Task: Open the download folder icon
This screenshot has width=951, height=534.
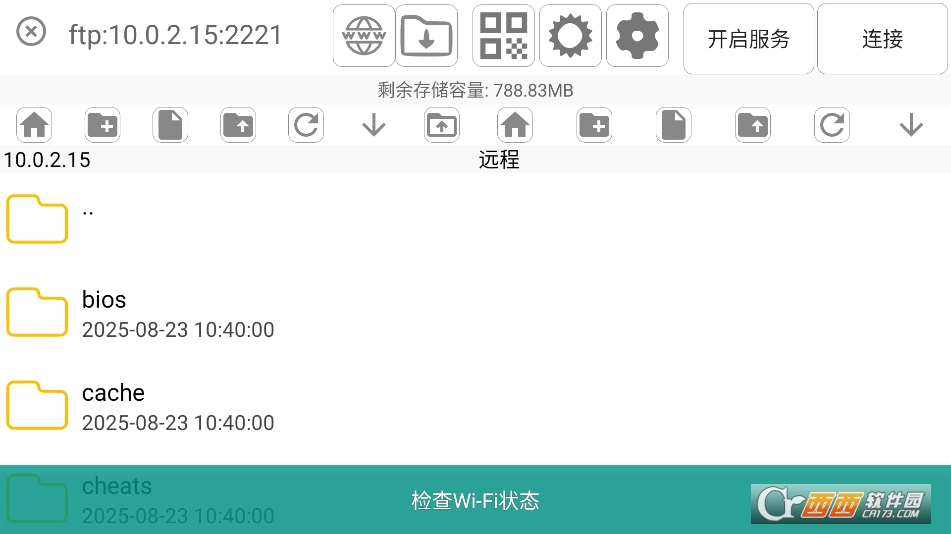Action: coord(427,36)
